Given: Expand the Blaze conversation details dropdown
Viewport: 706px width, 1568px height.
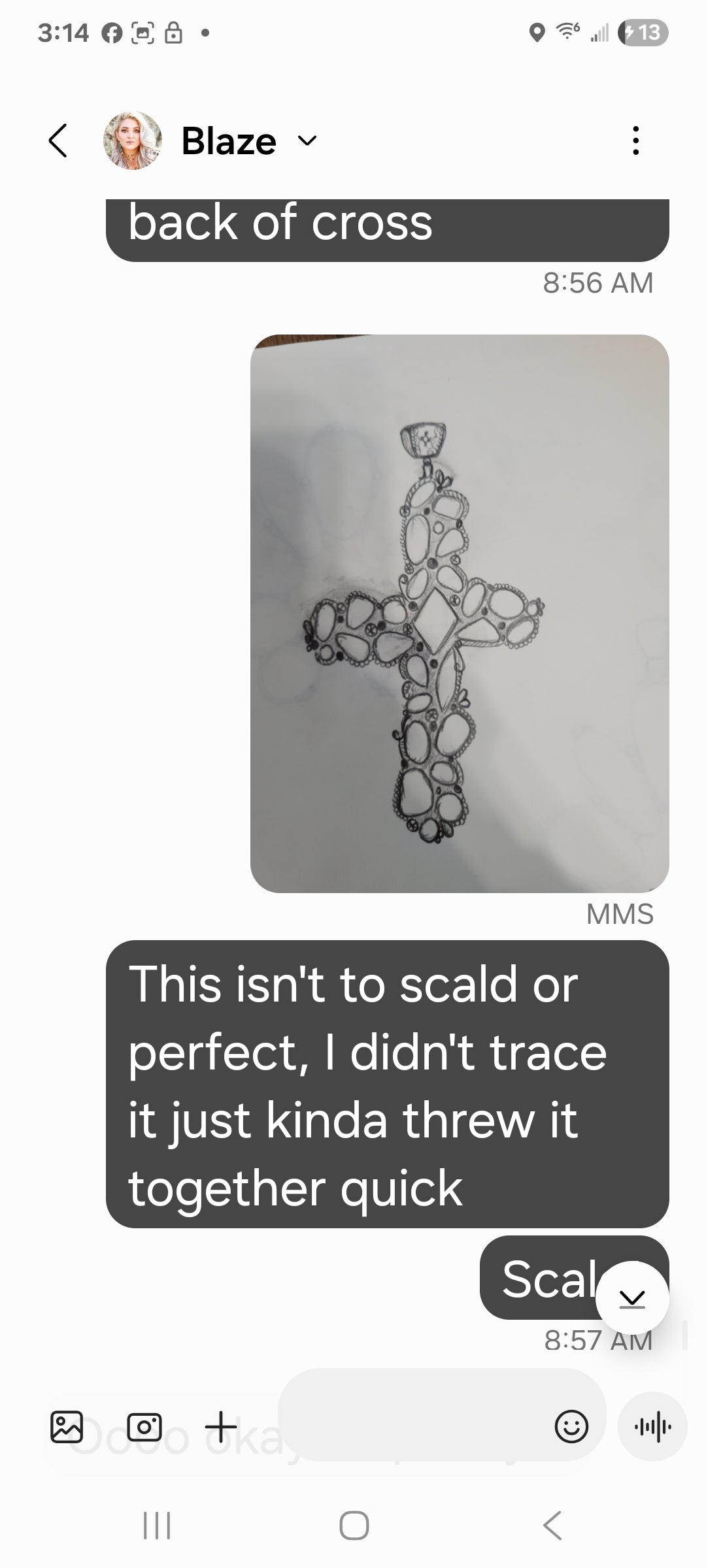Looking at the screenshot, I should tap(307, 140).
